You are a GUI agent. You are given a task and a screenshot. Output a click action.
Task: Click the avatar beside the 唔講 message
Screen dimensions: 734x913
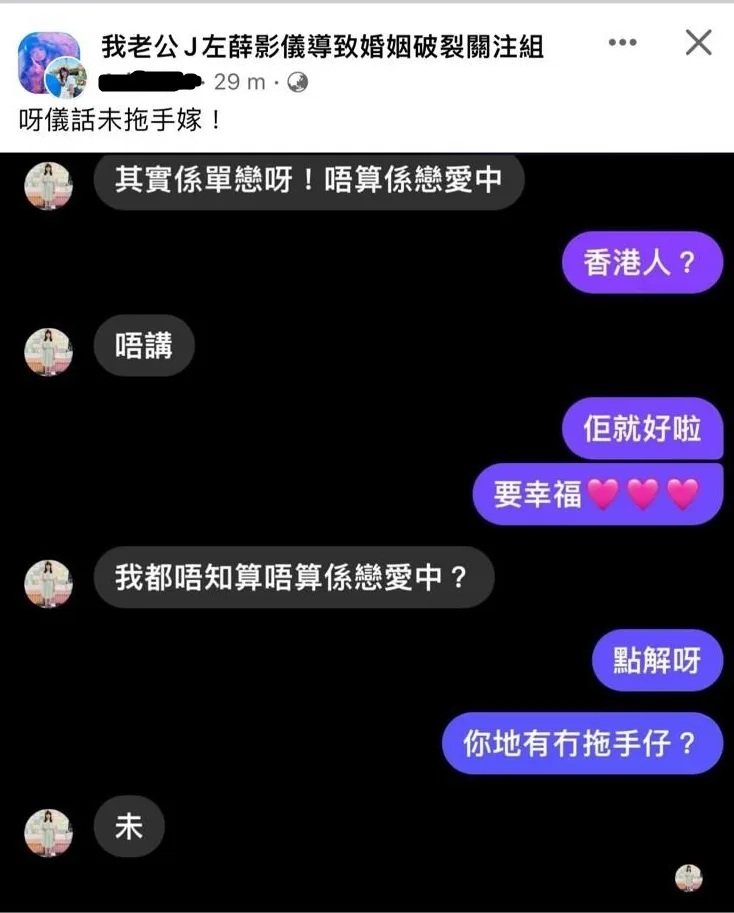pos(47,347)
